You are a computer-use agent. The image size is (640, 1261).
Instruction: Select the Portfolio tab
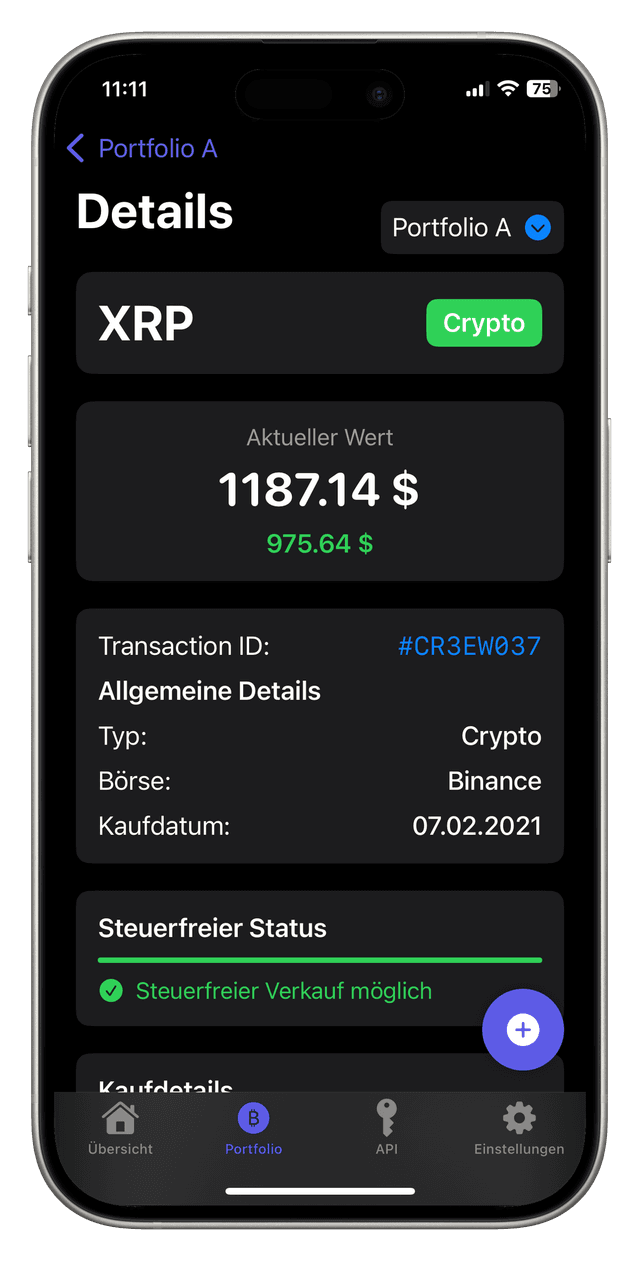[x=253, y=1128]
